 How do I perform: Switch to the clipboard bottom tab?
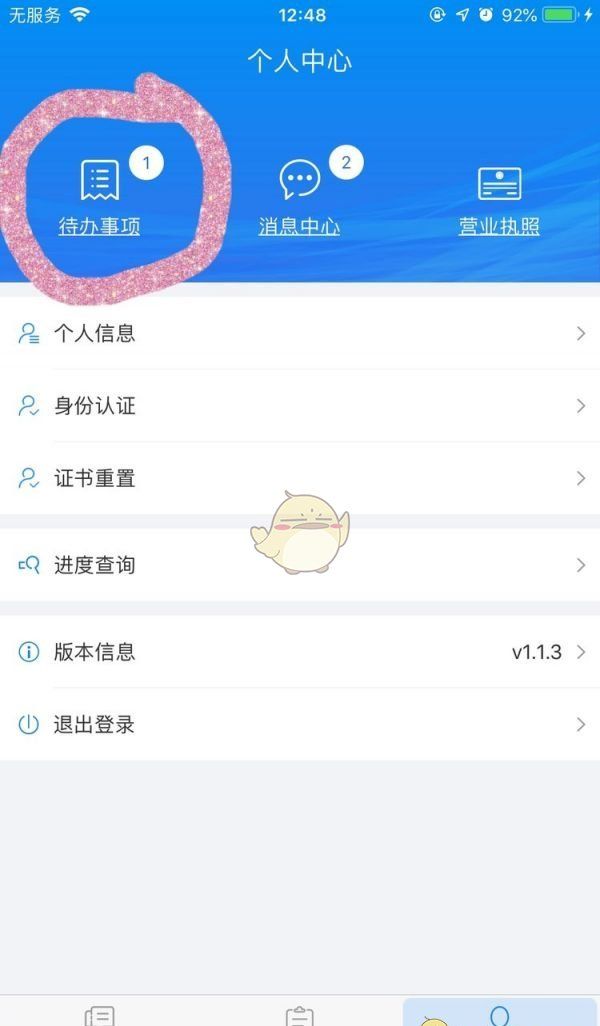[x=299, y=1014]
